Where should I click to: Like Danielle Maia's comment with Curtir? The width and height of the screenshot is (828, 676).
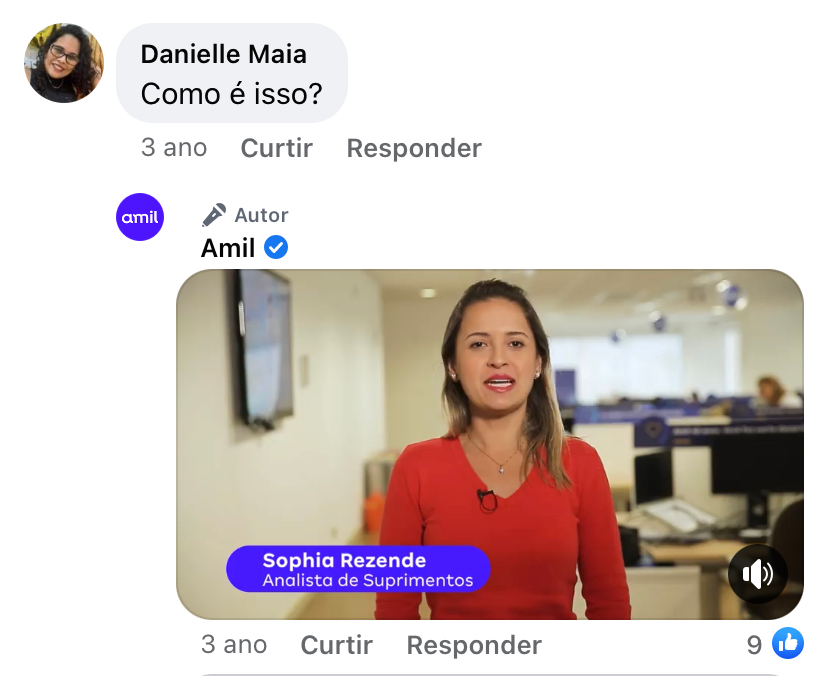coord(276,148)
